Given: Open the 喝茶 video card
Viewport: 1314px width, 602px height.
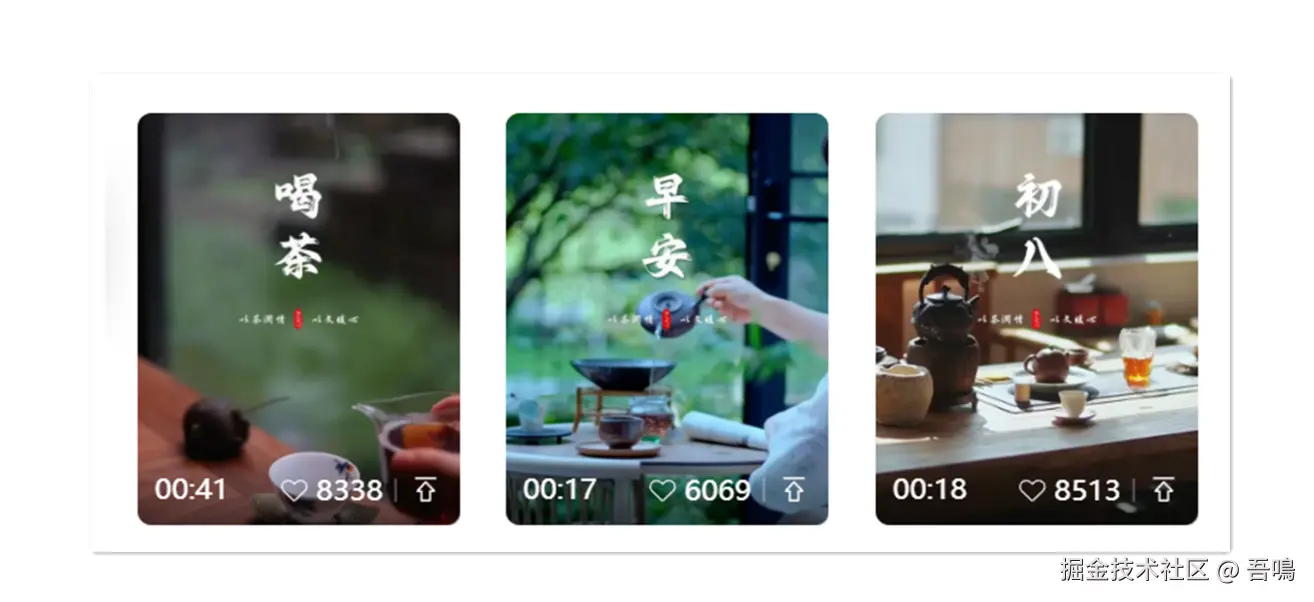Looking at the screenshot, I should point(298,300).
